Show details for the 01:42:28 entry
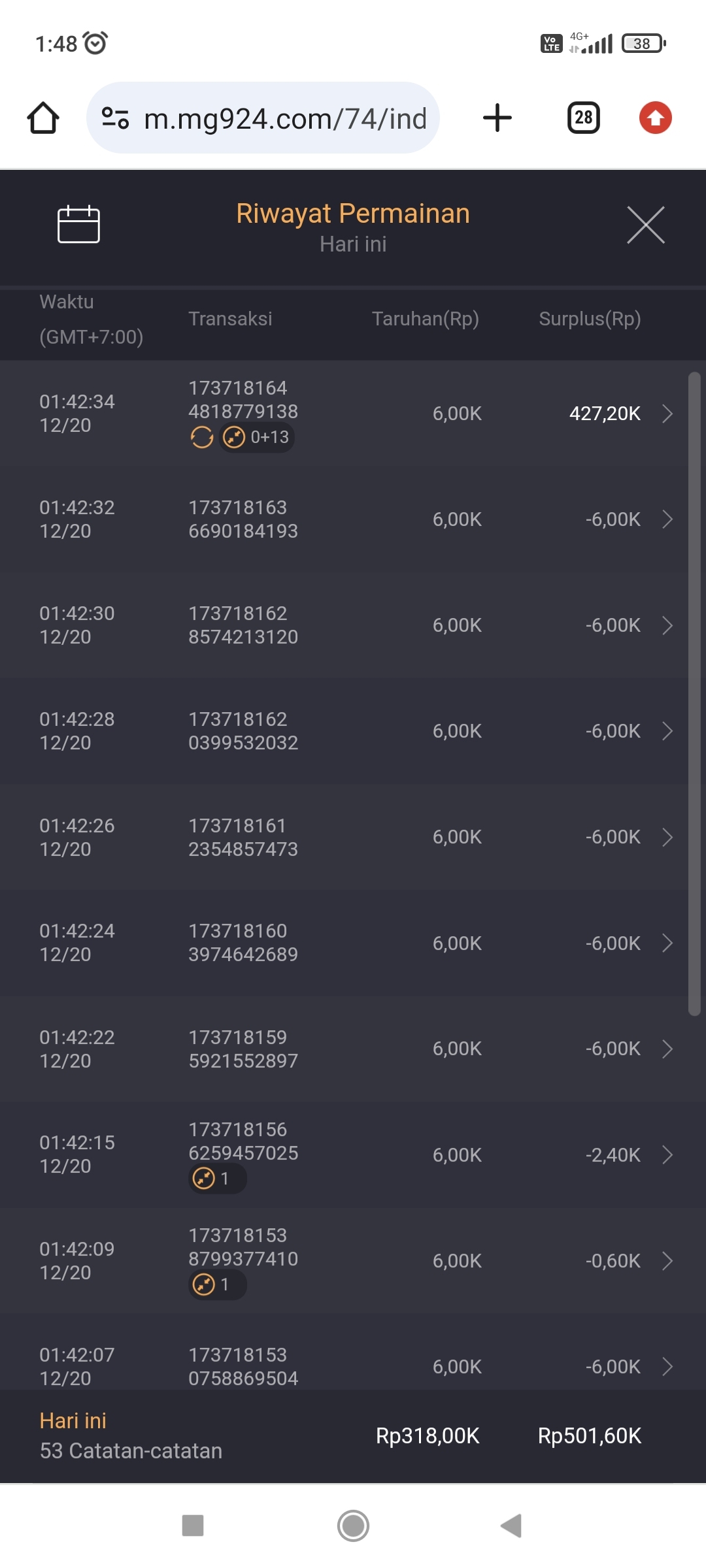This screenshot has width=706, height=1568. (353, 731)
